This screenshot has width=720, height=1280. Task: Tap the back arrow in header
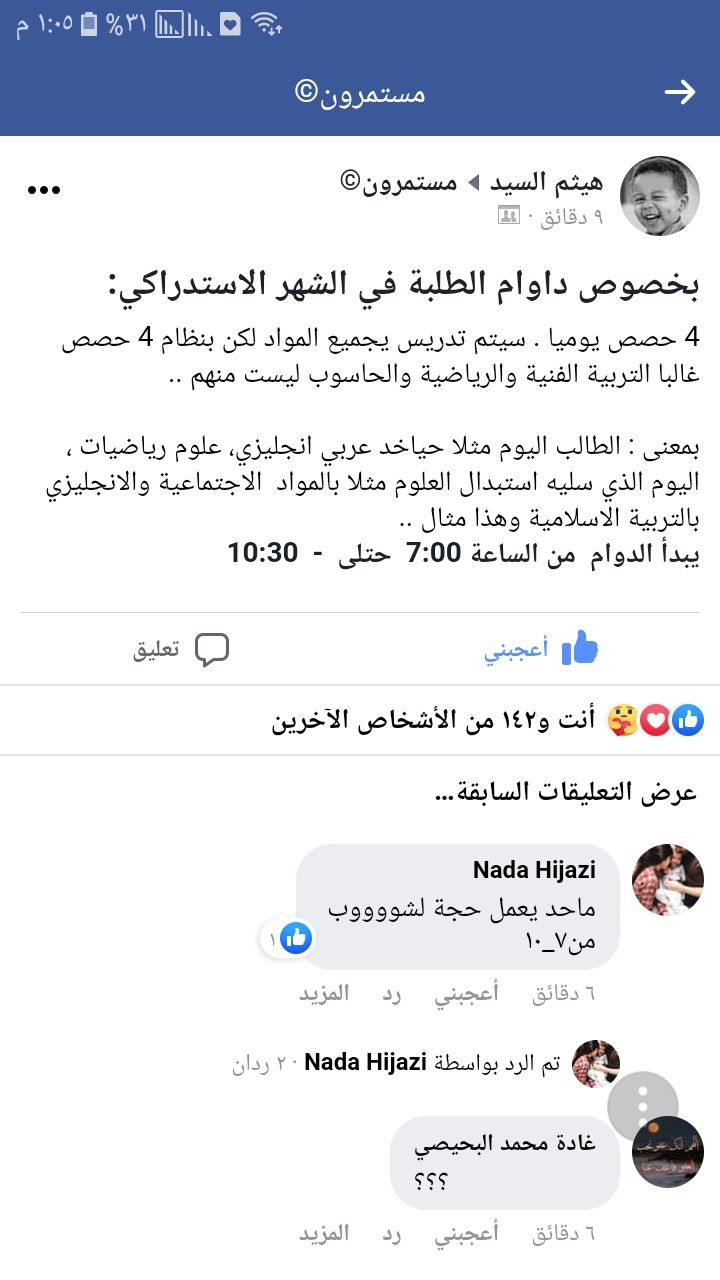pyautogui.click(x=680, y=93)
